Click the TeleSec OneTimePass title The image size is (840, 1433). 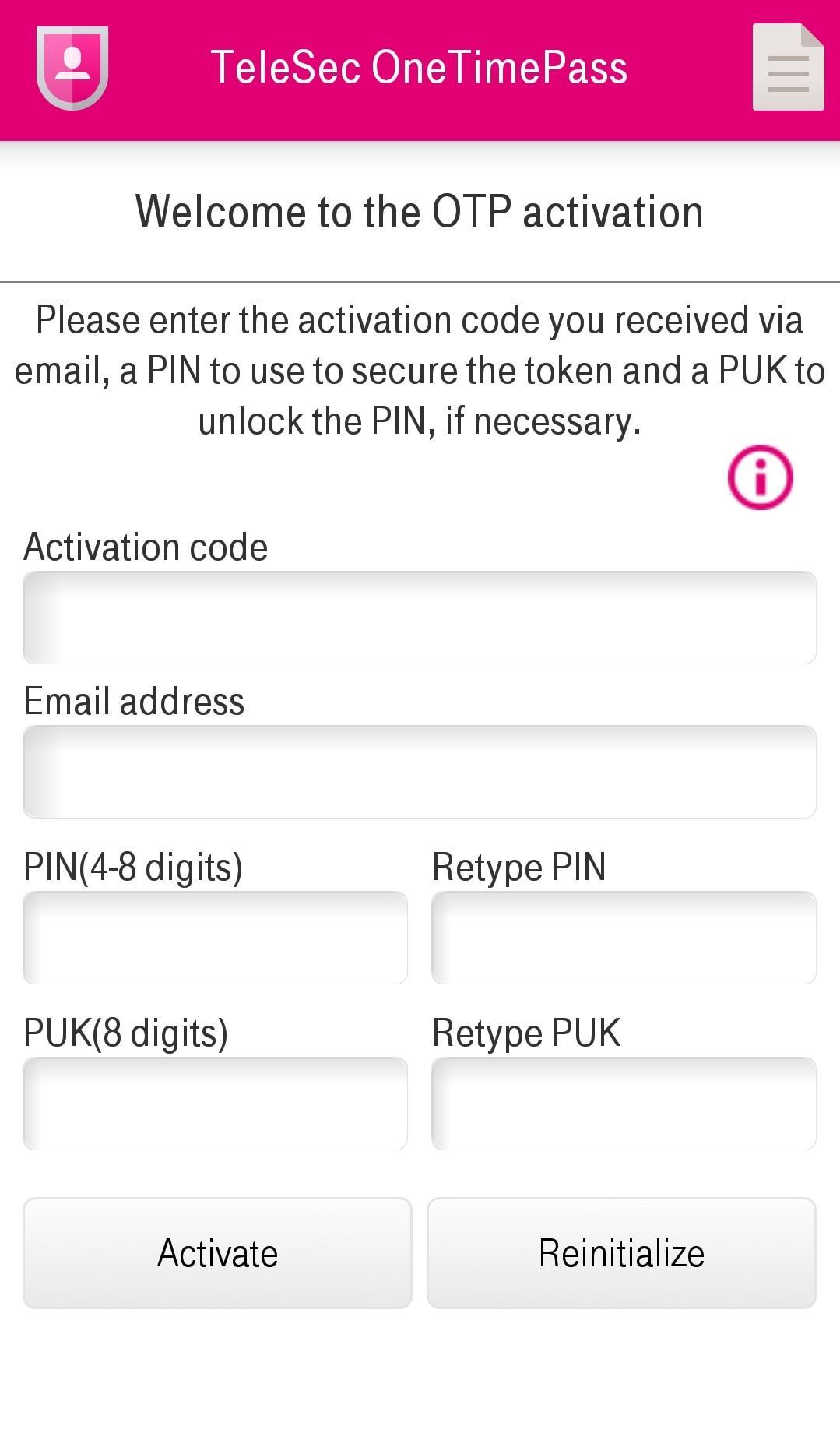click(x=420, y=65)
